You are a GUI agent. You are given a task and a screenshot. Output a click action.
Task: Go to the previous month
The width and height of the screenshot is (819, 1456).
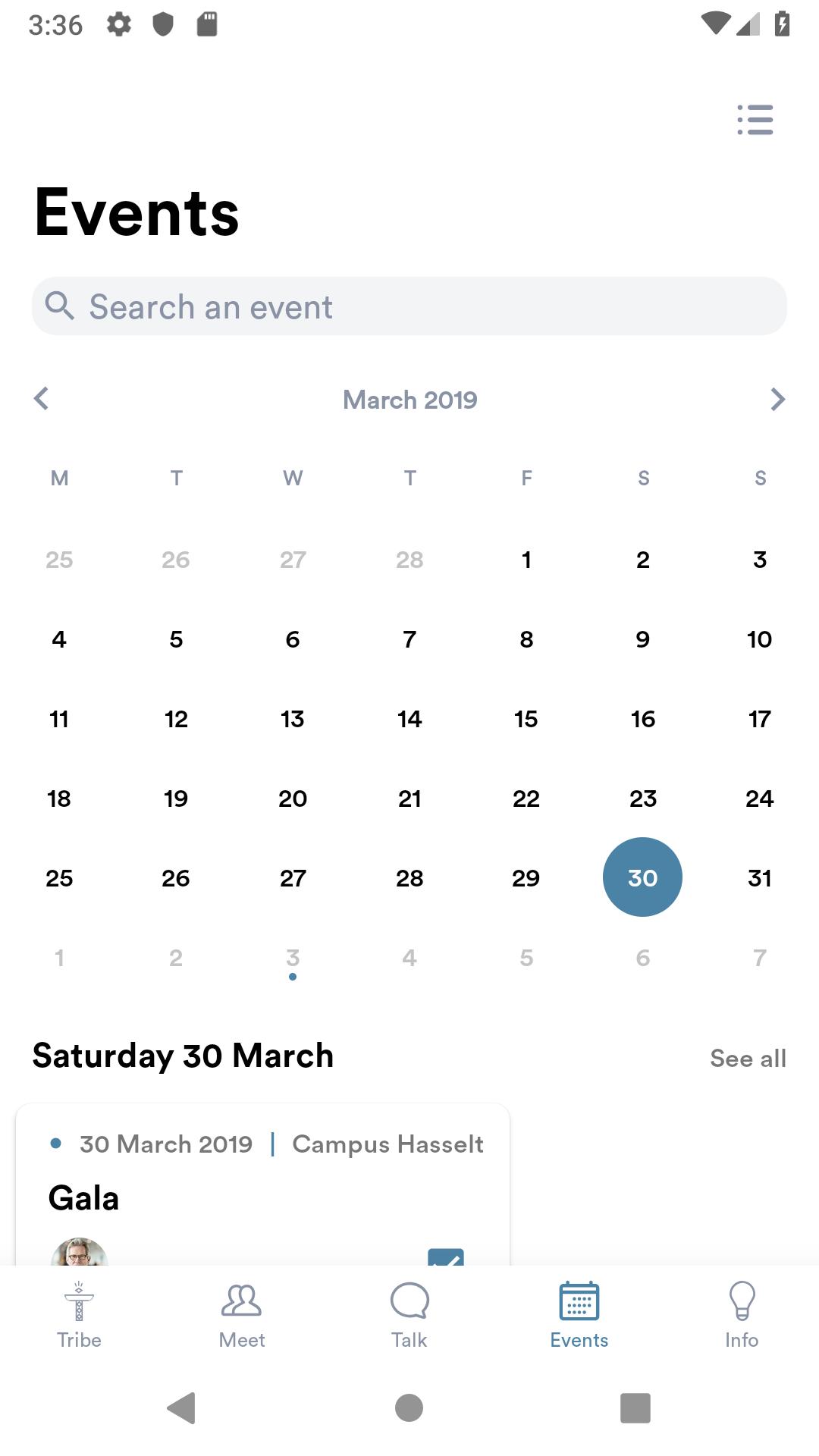42,398
